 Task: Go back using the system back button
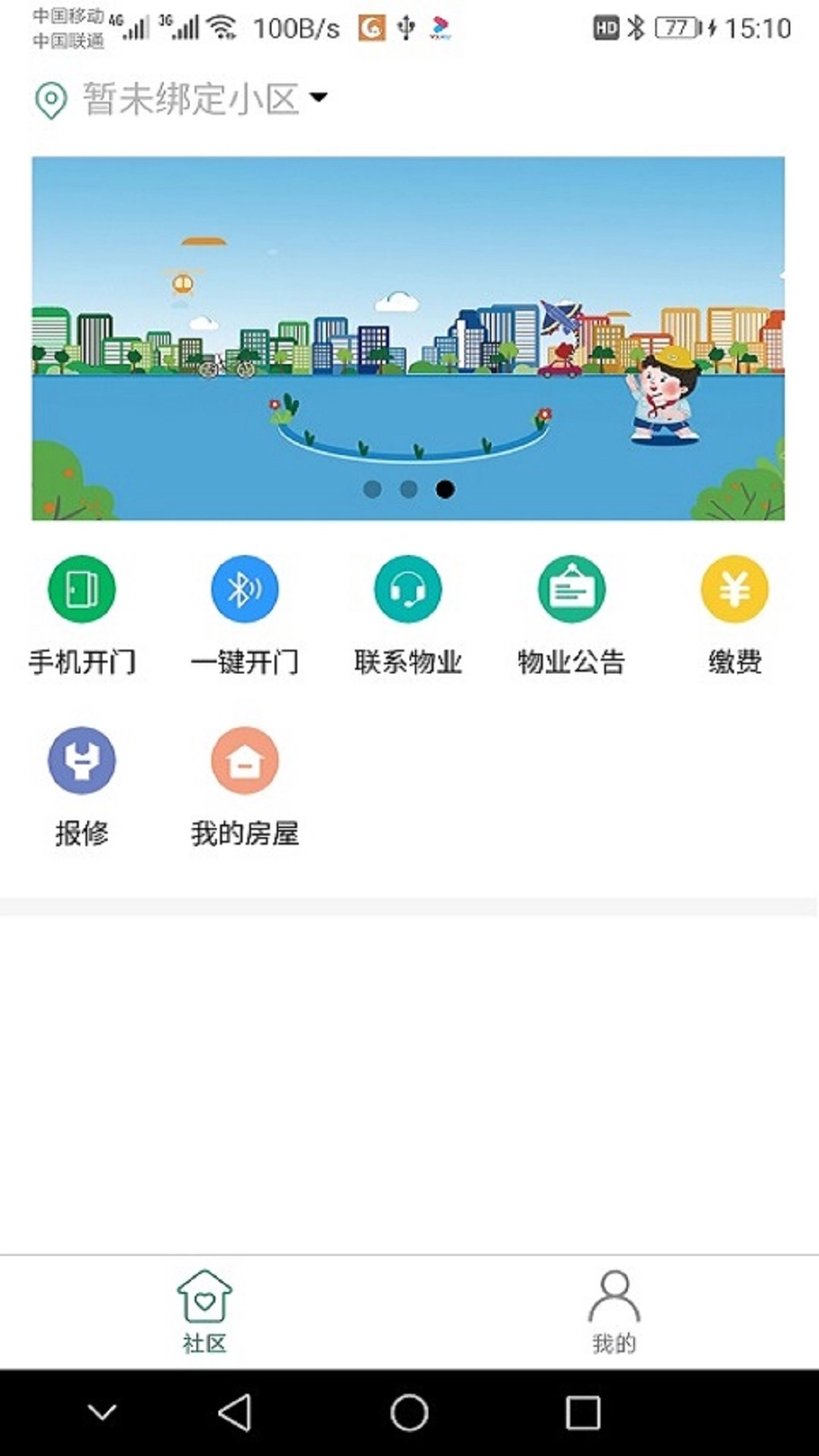[235, 1413]
